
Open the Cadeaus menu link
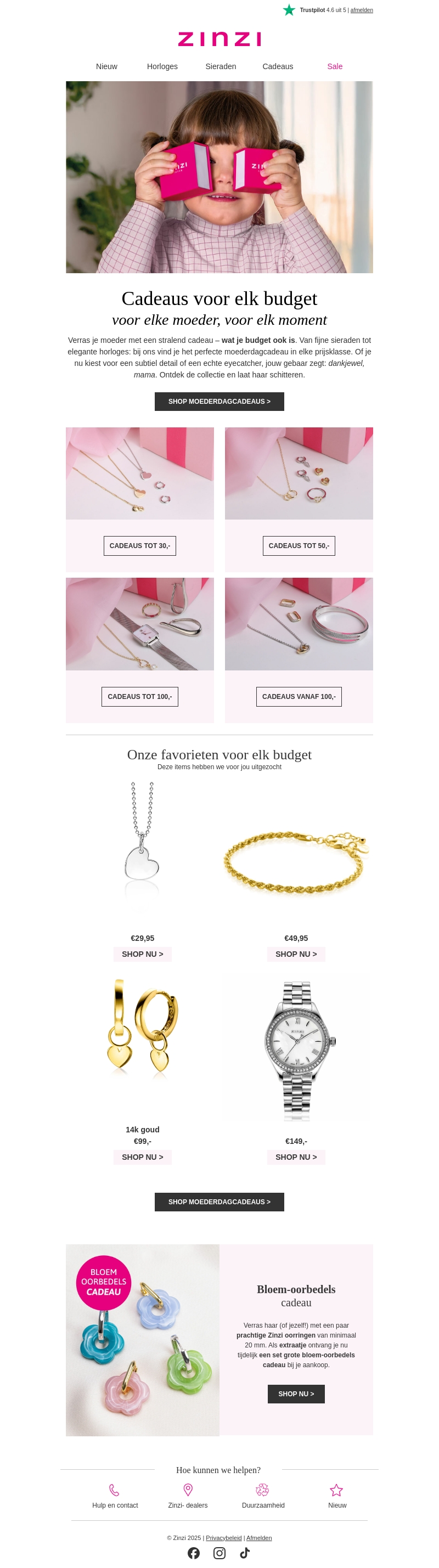278,66
